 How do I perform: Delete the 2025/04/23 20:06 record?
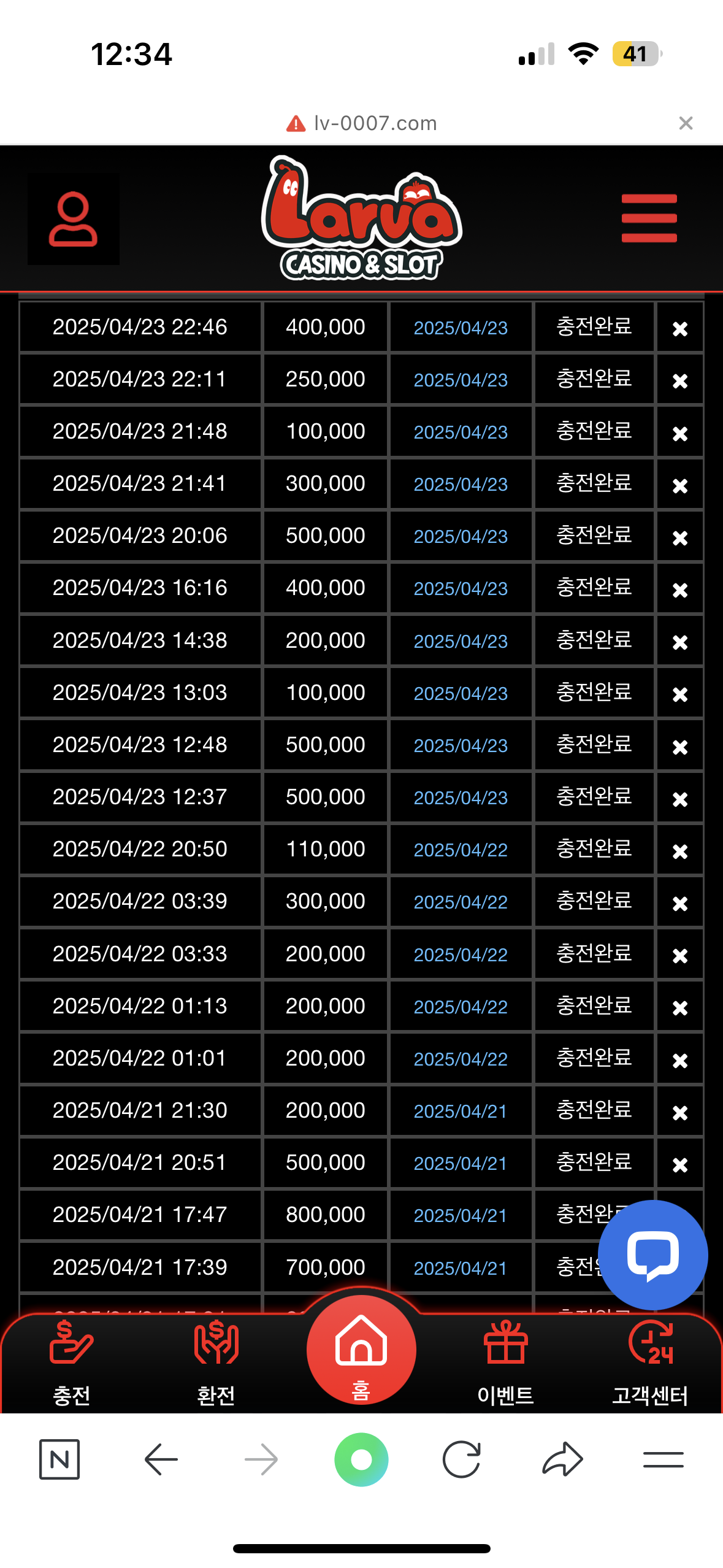679,538
